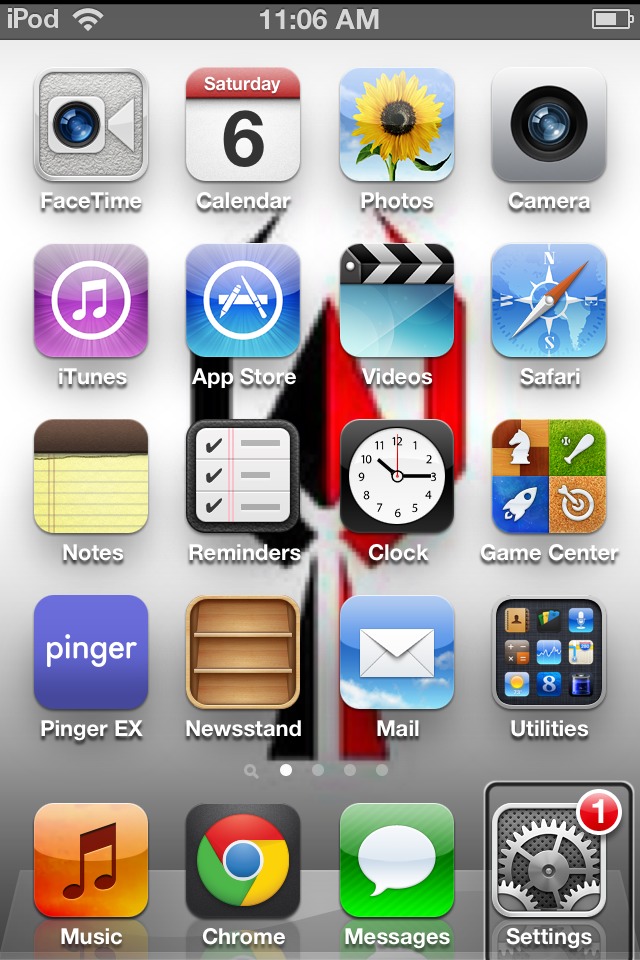This screenshot has width=640, height=960.
Task: Launch Reminders
Action: click(243, 477)
